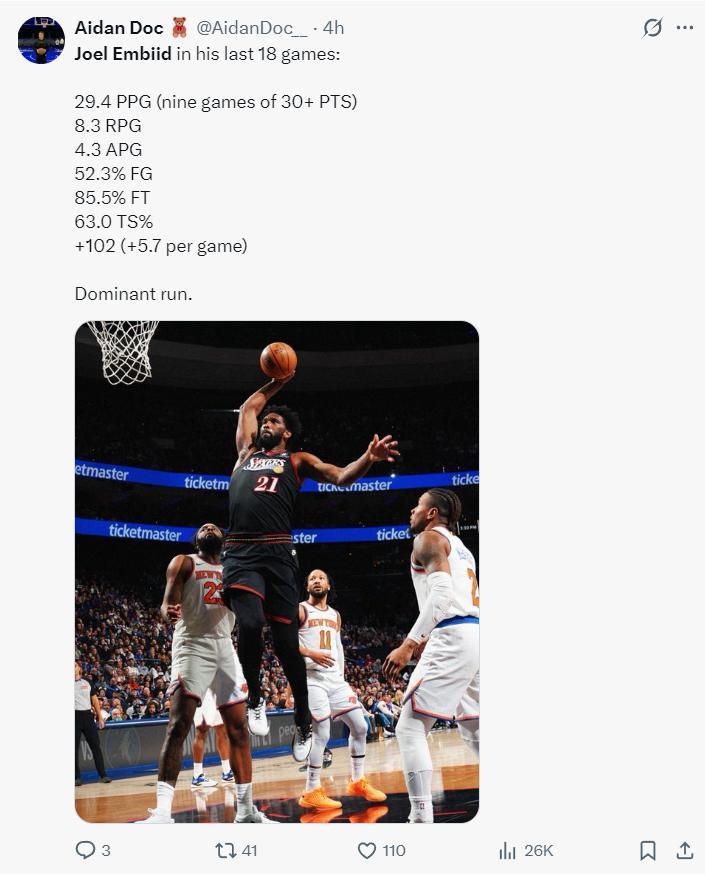The image size is (705, 874).
Task: Bookmark this Joel Embiid tweet
Action: (x=648, y=850)
